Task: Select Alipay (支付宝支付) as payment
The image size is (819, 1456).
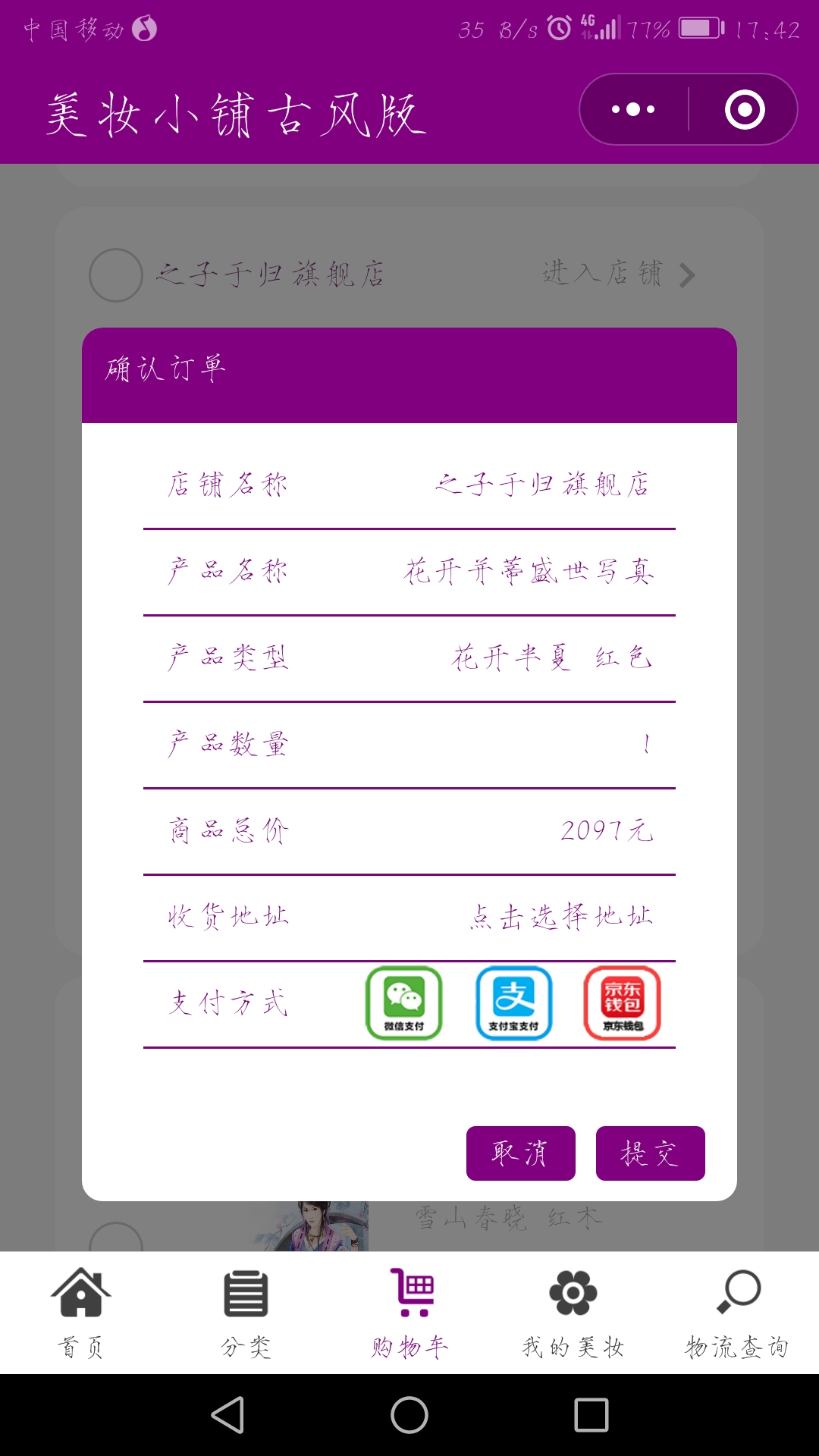Action: coord(513,1003)
